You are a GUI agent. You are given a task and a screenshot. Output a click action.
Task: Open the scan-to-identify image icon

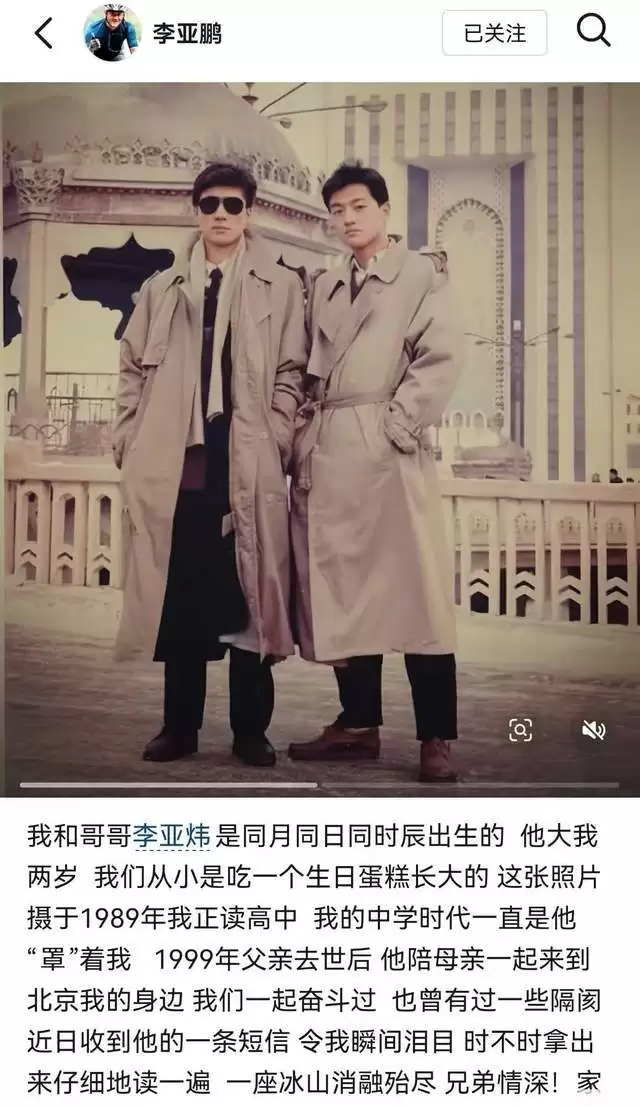click(x=520, y=730)
